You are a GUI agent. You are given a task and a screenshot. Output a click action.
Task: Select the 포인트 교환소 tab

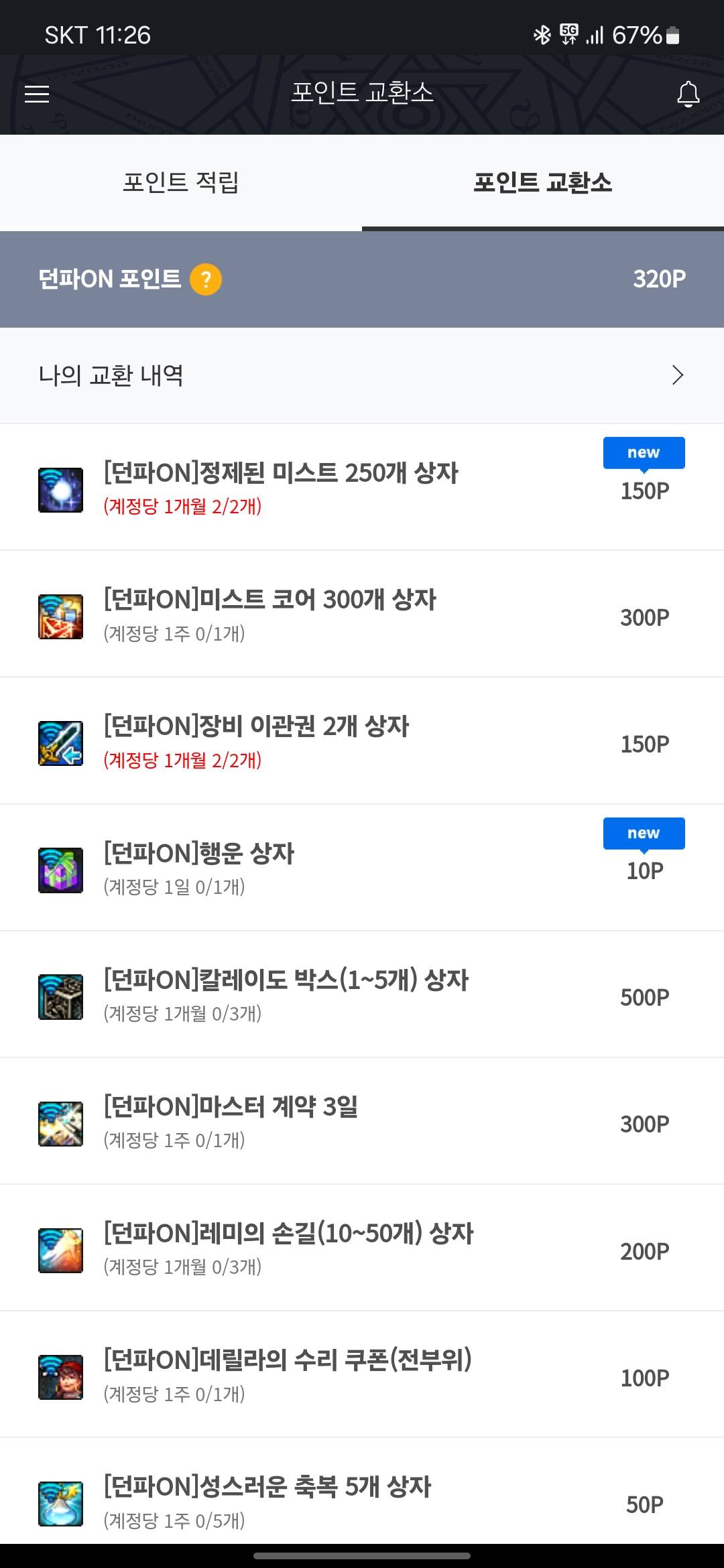click(x=542, y=182)
